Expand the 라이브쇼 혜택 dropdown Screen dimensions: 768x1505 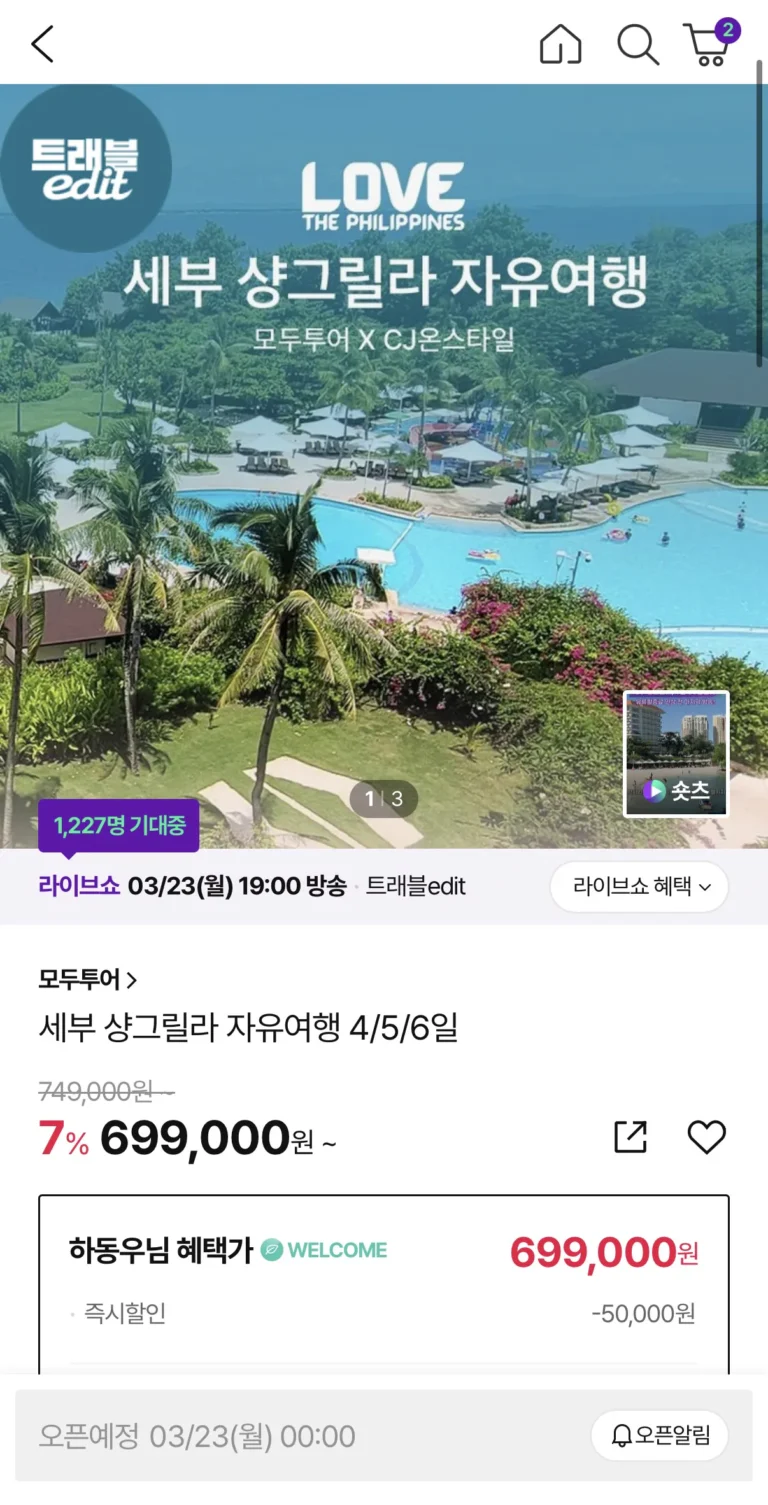639,886
